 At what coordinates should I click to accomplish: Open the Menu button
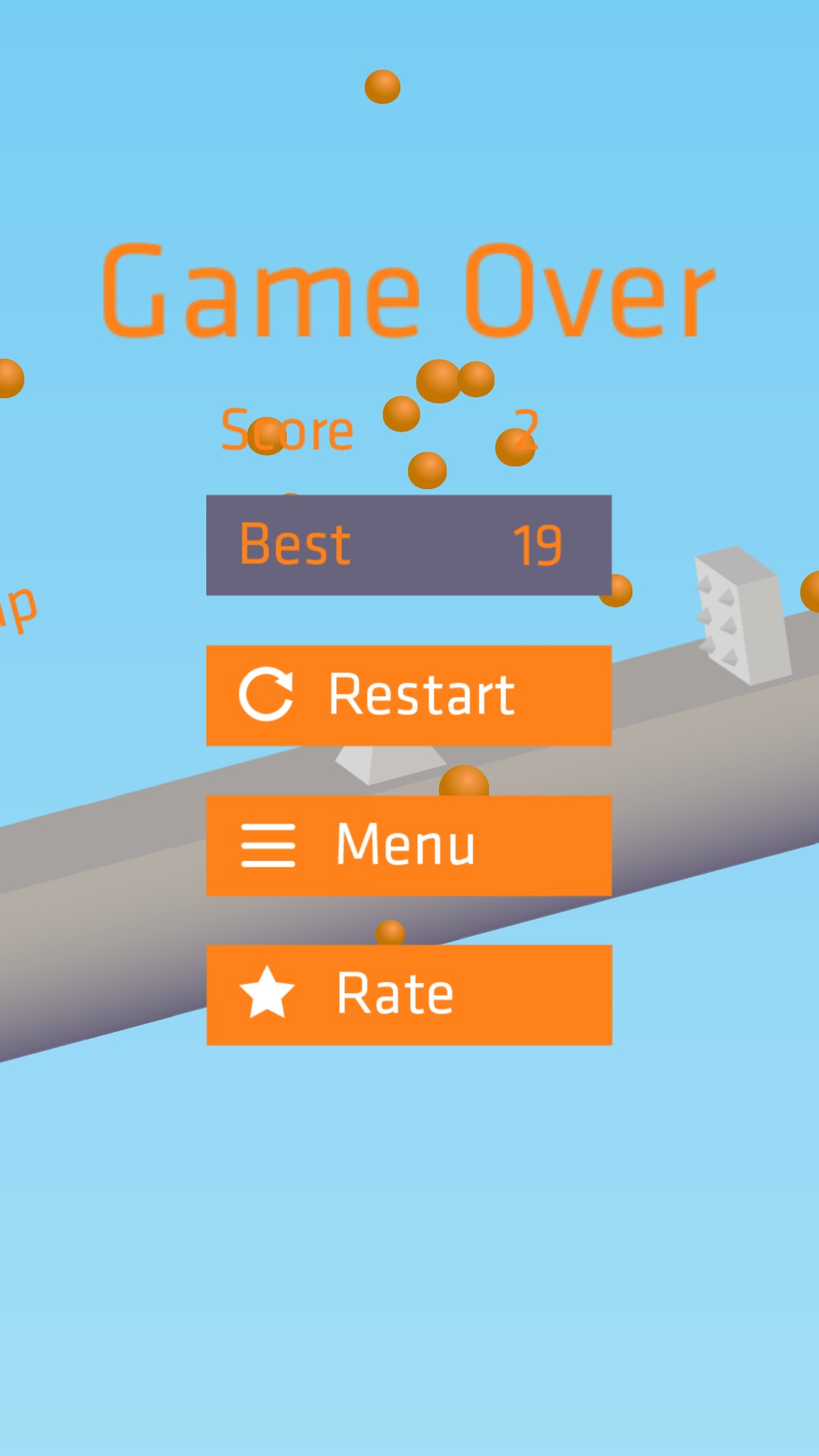click(409, 846)
